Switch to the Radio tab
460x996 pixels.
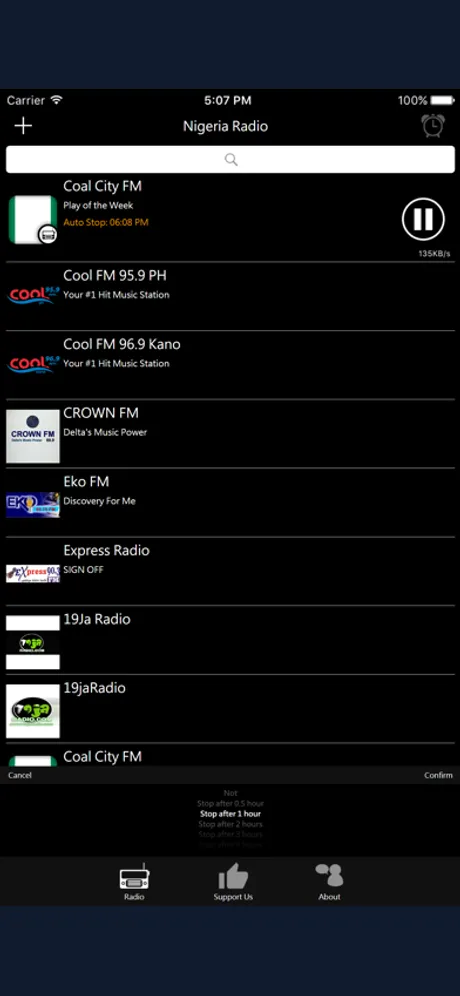[x=134, y=881]
